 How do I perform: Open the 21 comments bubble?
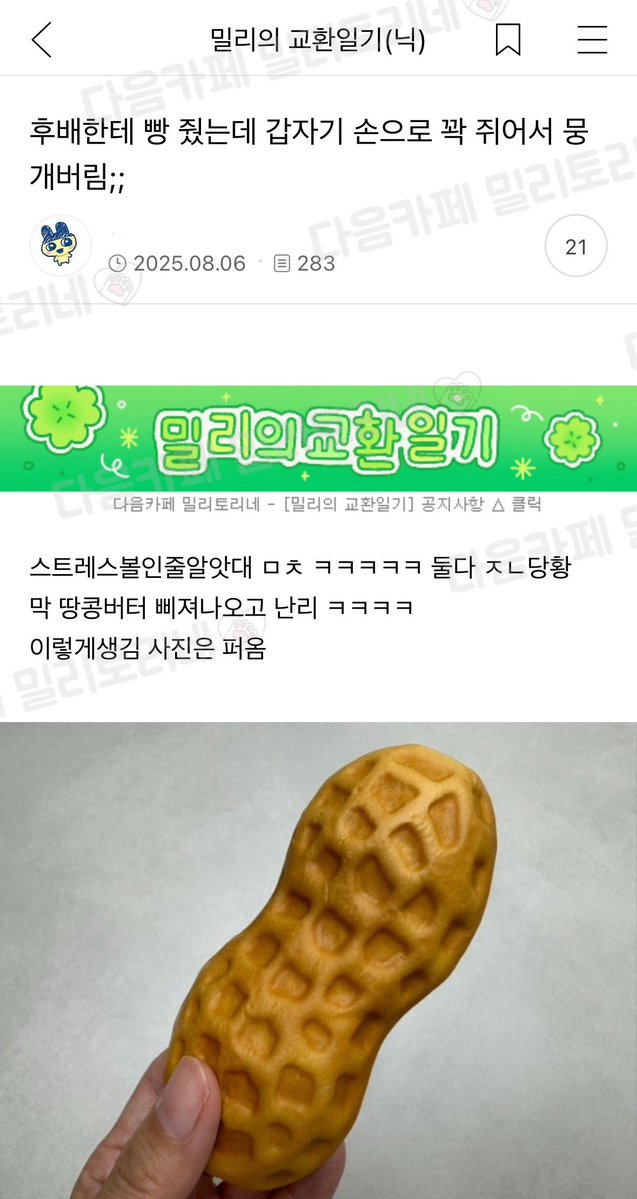tap(576, 246)
